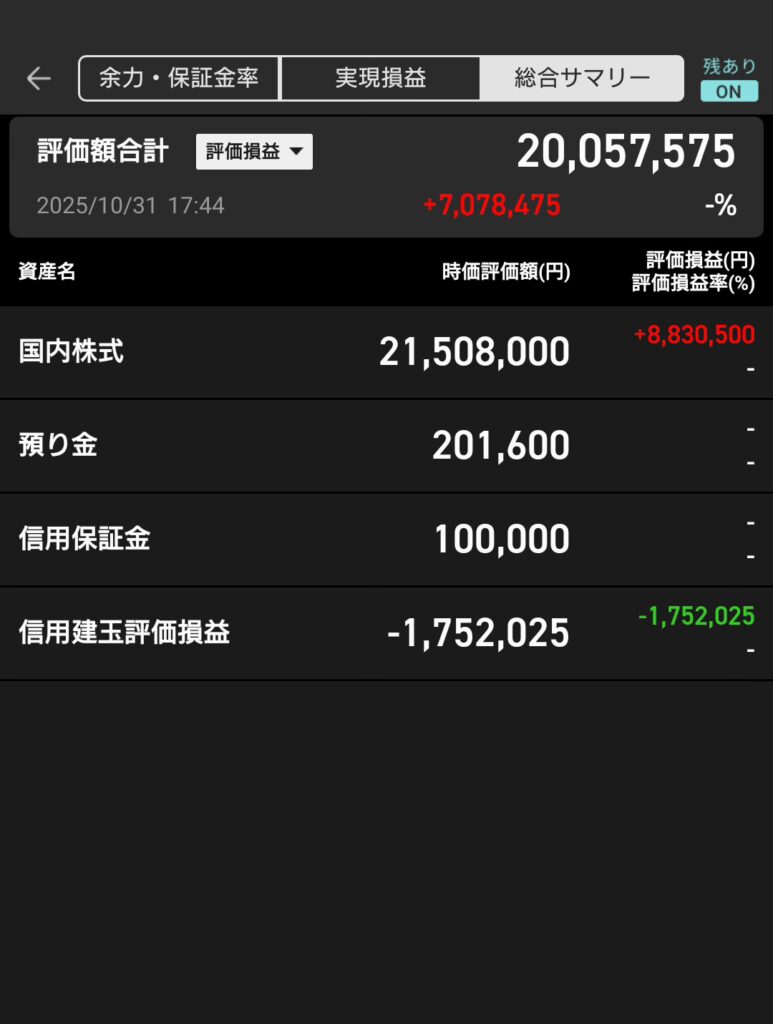The height and width of the screenshot is (1024, 773).
Task: Open the 信用建玉評価損益 row
Action: click(x=386, y=633)
